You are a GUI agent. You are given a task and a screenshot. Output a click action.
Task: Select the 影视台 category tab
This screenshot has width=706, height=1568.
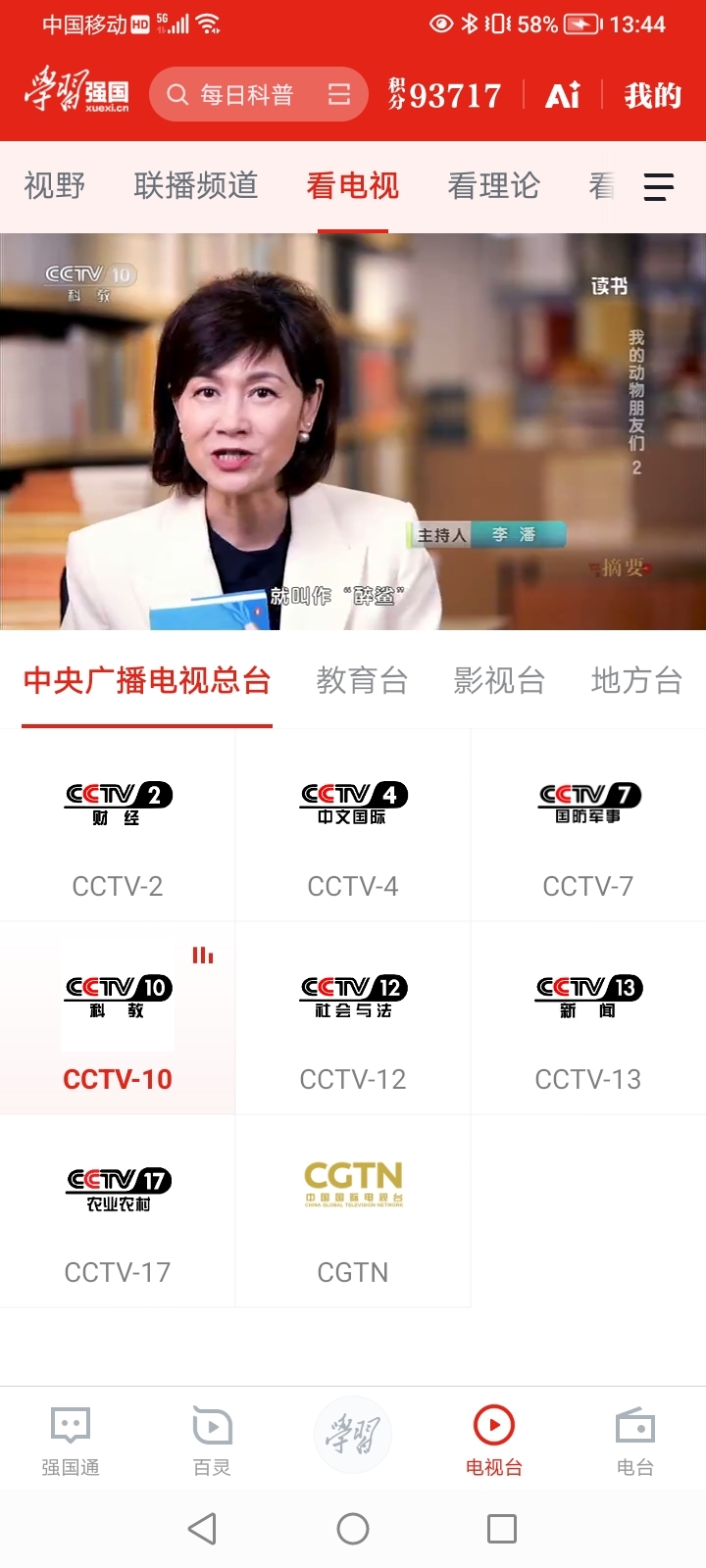click(499, 680)
